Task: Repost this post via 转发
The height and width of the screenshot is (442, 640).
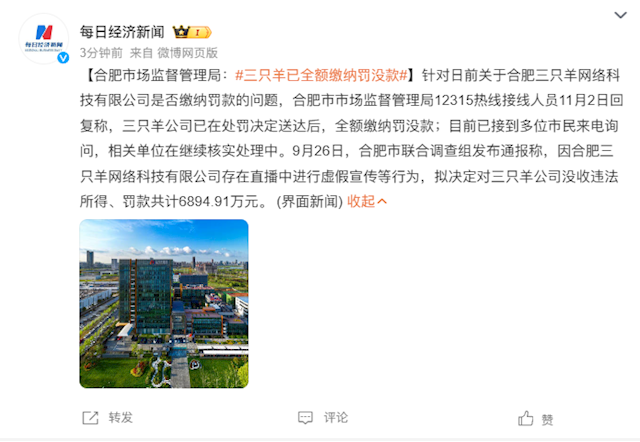Action: tap(107, 417)
